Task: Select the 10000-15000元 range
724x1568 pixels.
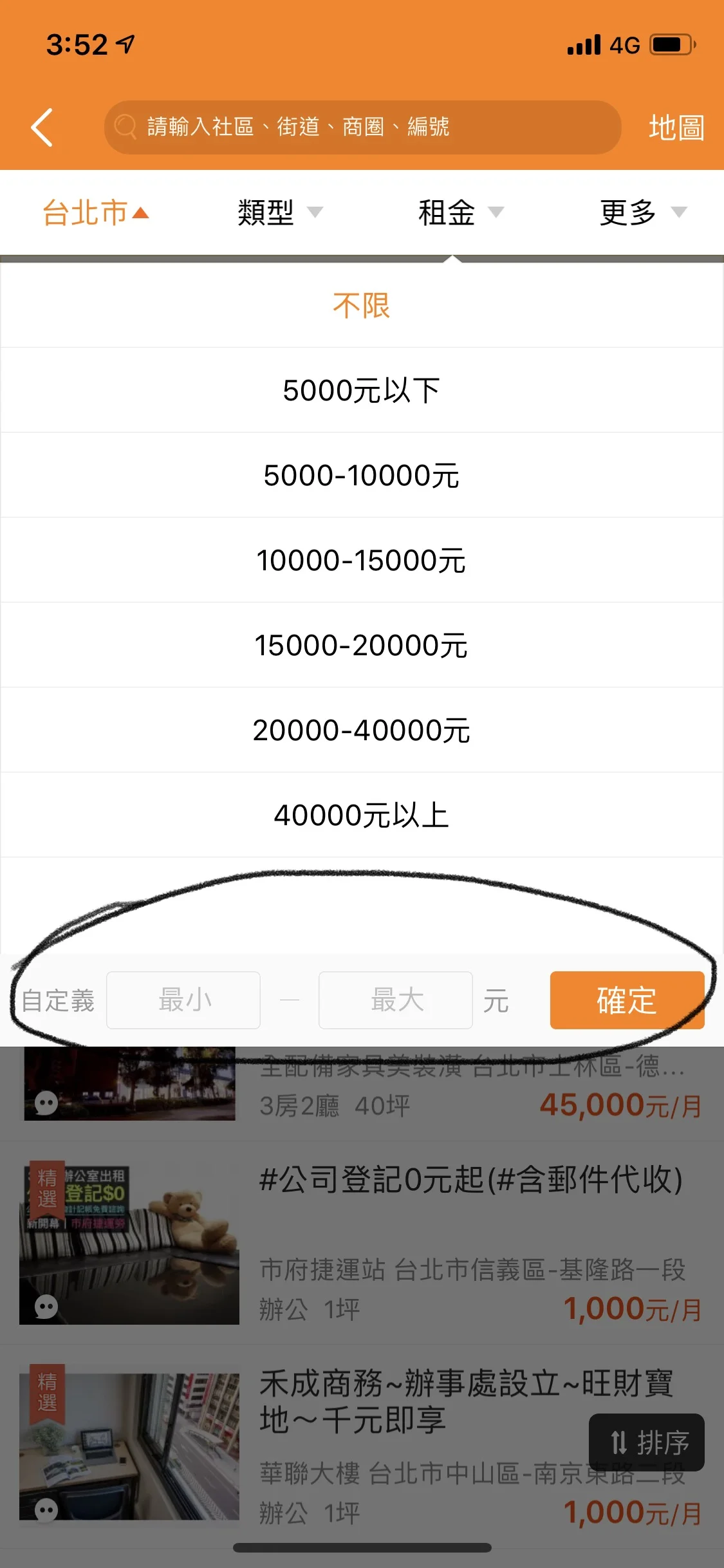Action: 362,561
